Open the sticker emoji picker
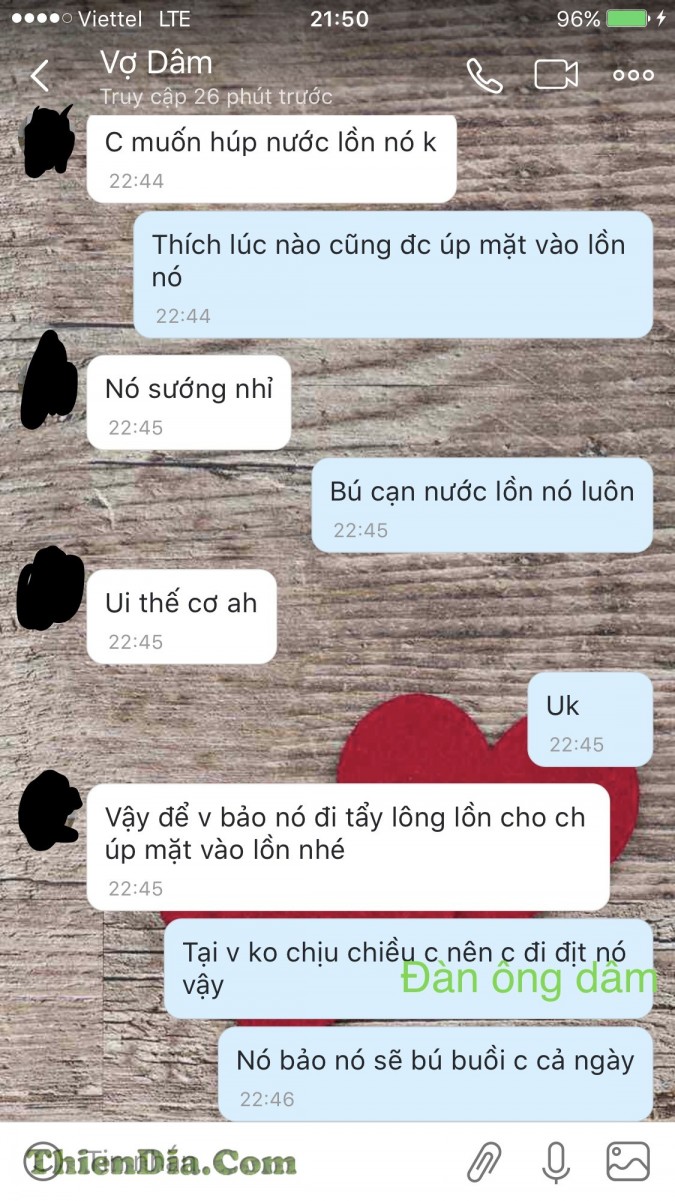The image size is (675, 1201). [42, 1162]
